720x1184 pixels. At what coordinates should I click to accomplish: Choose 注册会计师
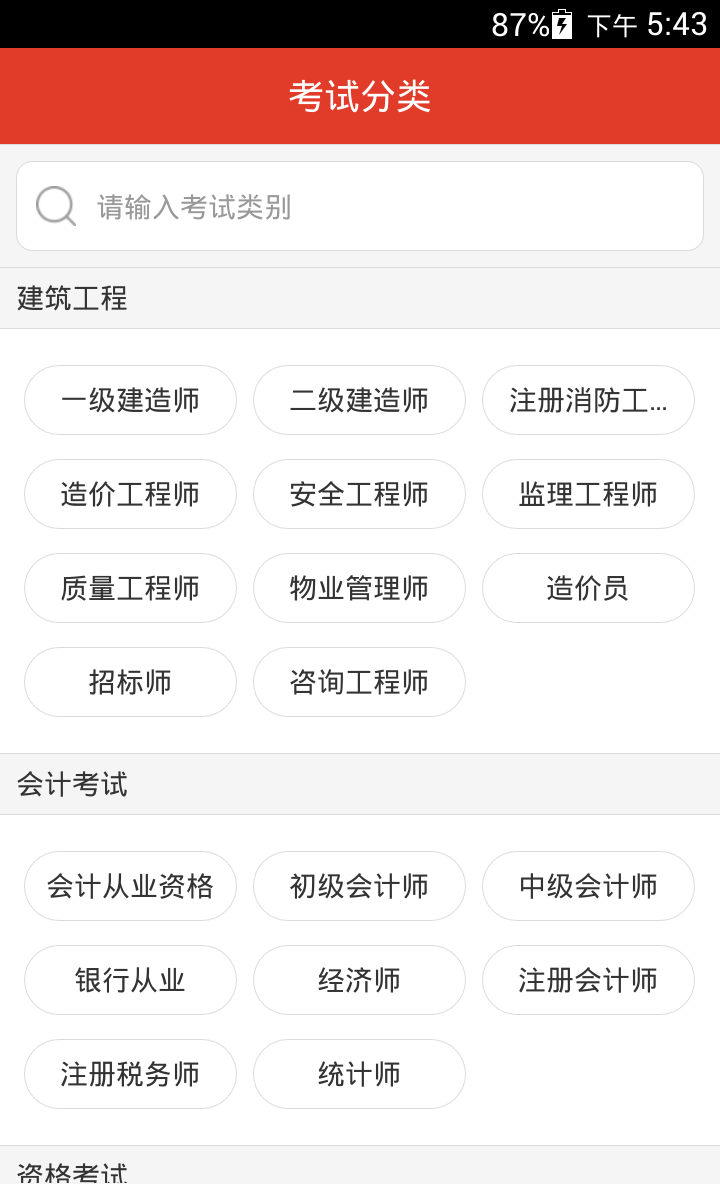pos(588,980)
